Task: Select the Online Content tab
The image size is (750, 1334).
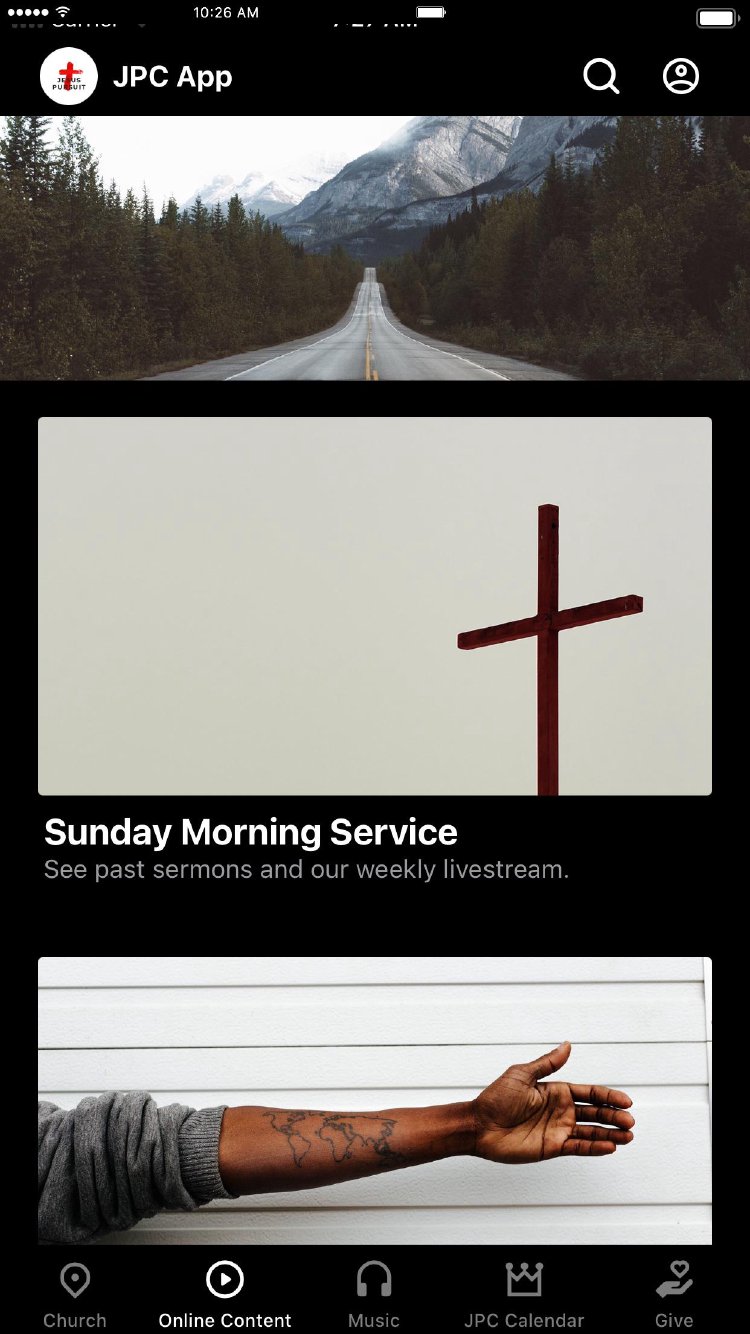Action: click(225, 1294)
